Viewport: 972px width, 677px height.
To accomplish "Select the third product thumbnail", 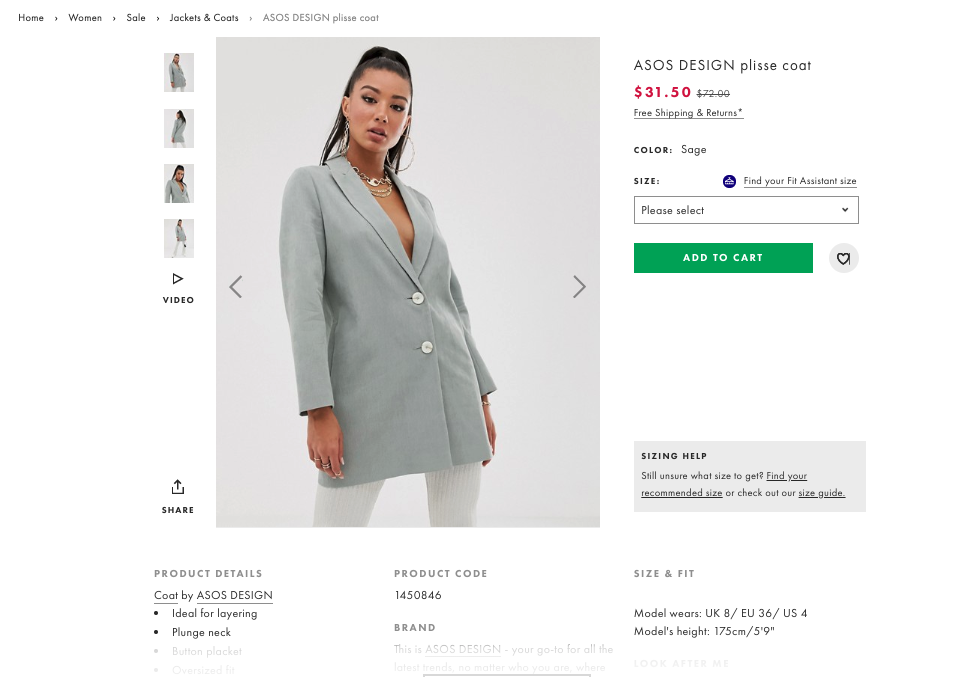I will (x=179, y=184).
